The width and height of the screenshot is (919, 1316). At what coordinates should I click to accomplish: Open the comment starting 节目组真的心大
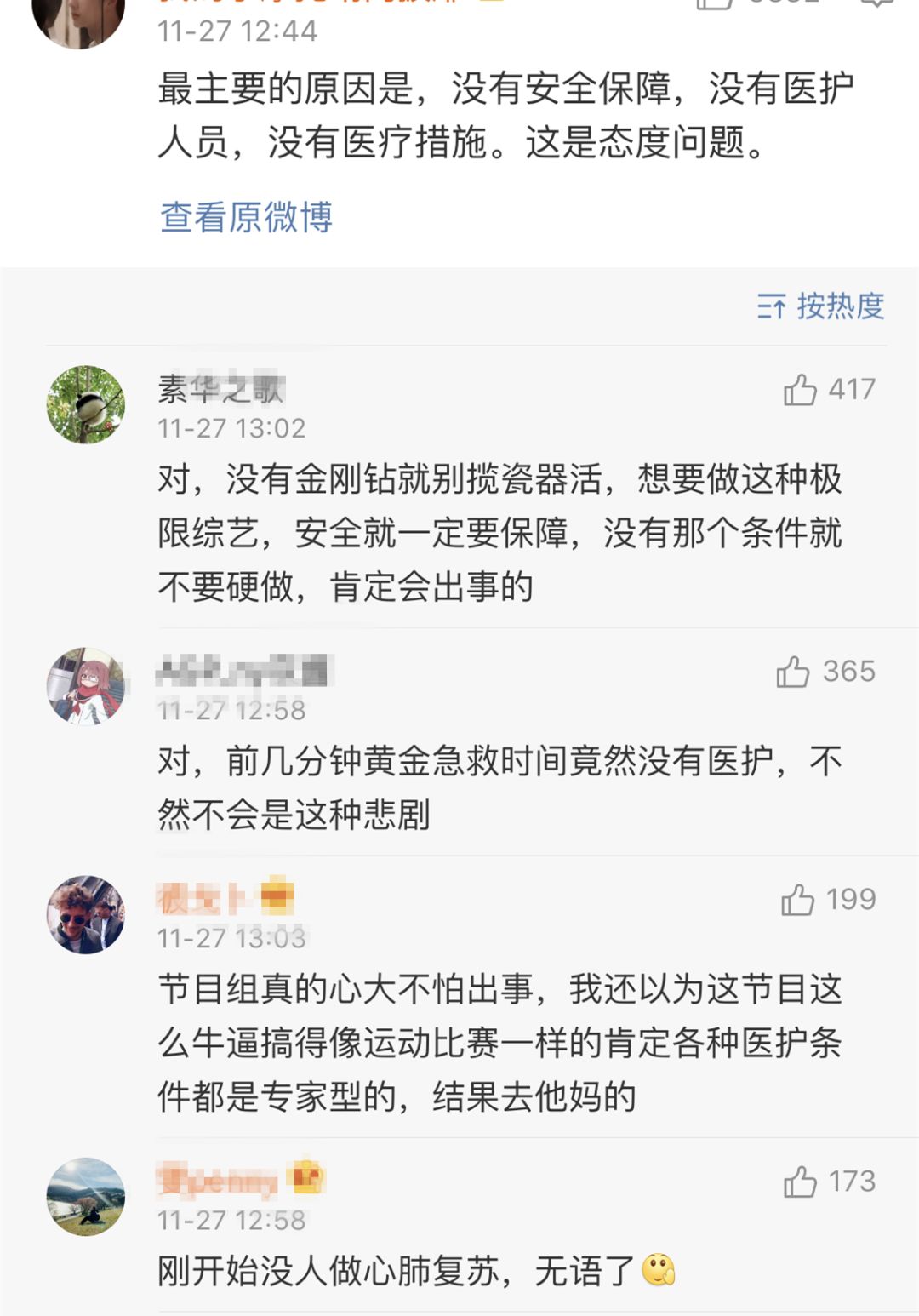coord(499,1043)
